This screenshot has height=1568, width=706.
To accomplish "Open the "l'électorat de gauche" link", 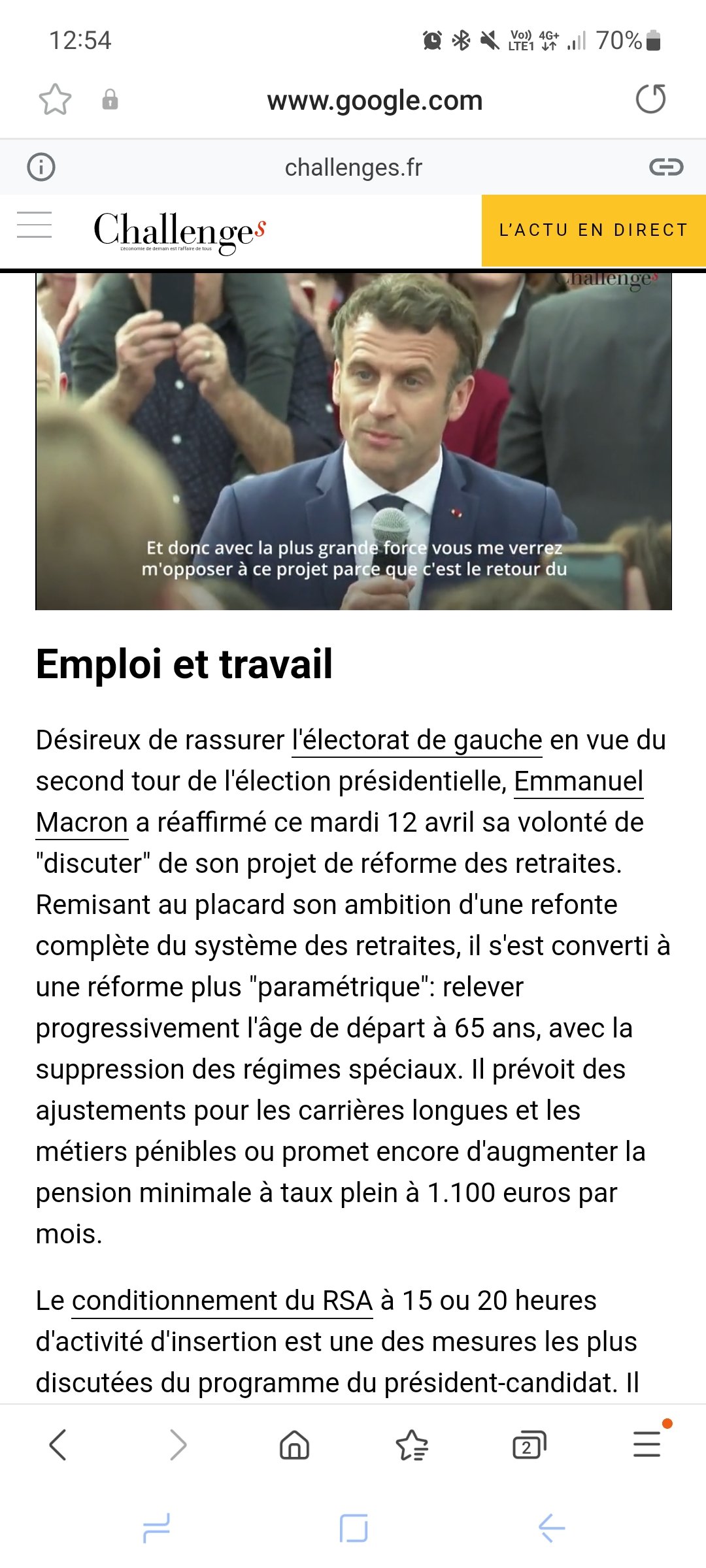I will [416, 741].
